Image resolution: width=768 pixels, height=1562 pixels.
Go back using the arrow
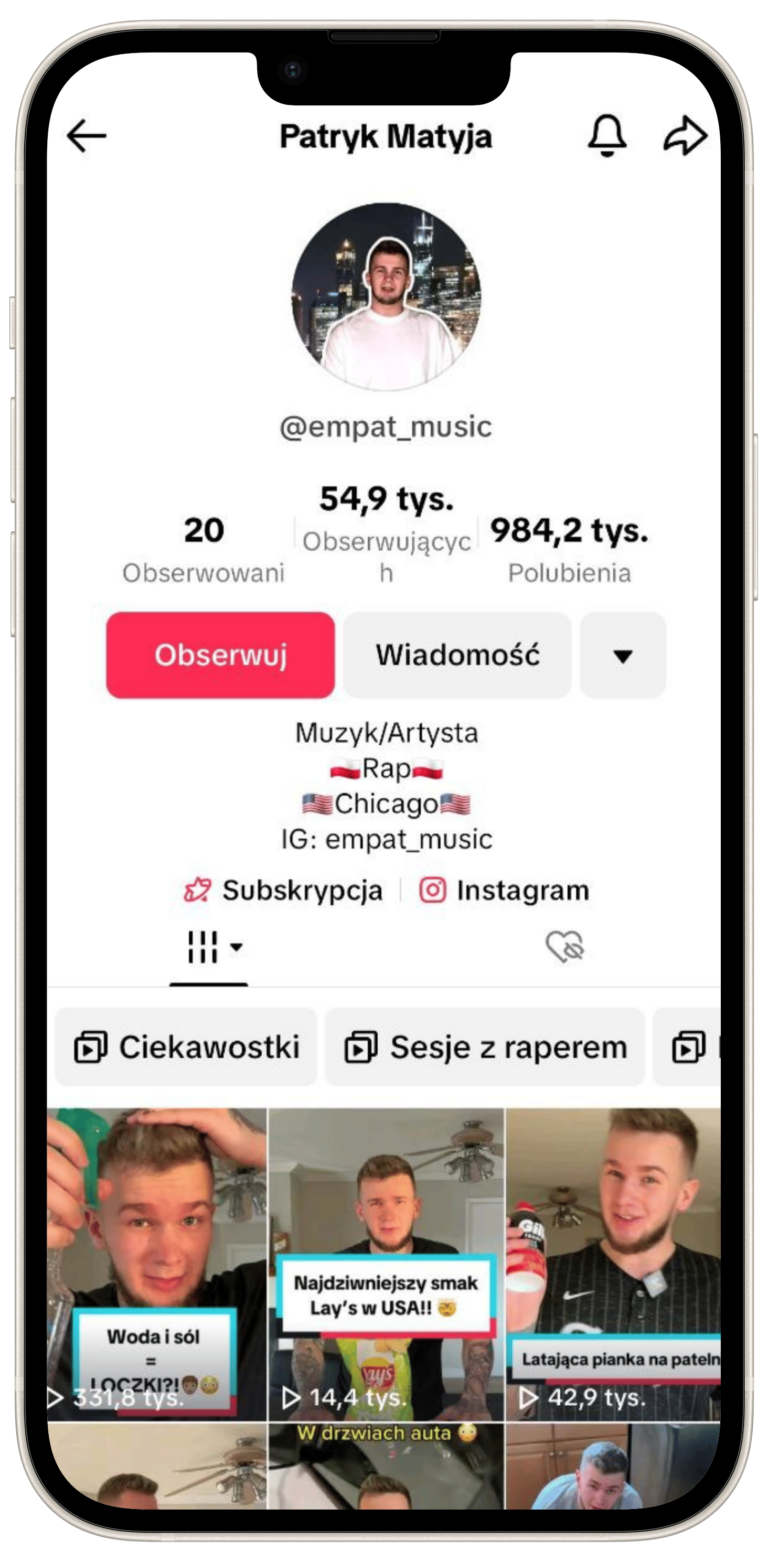[87, 136]
